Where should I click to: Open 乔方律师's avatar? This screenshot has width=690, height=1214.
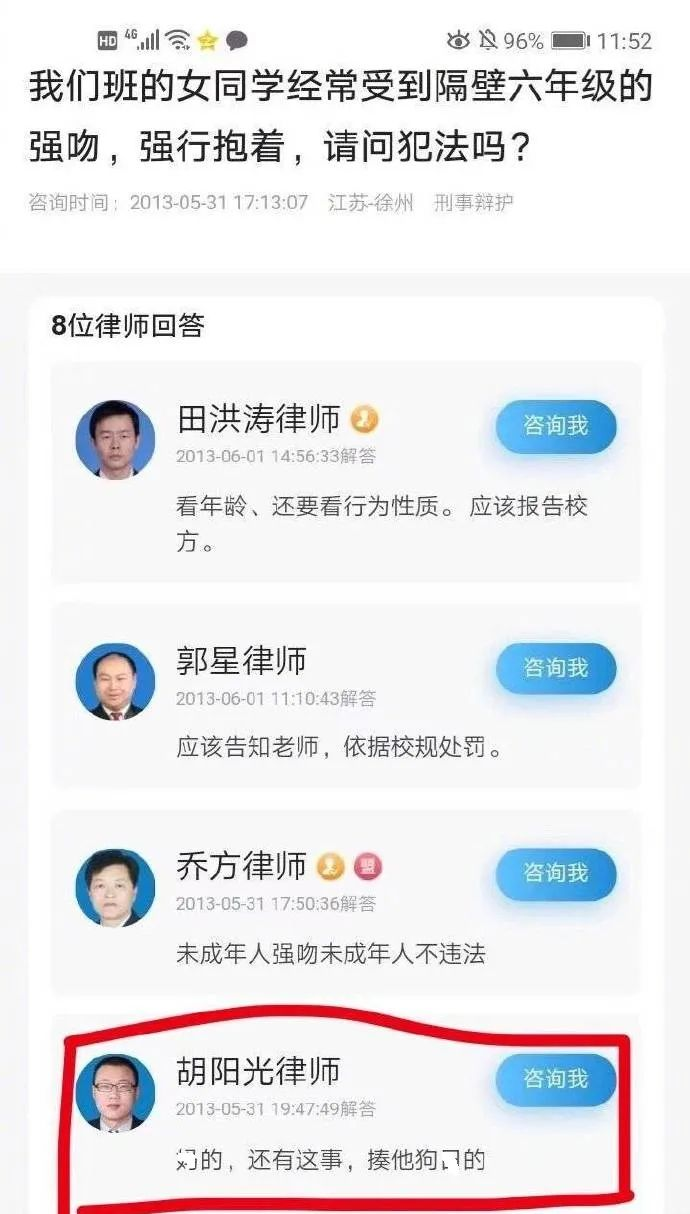tap(116, 887)
